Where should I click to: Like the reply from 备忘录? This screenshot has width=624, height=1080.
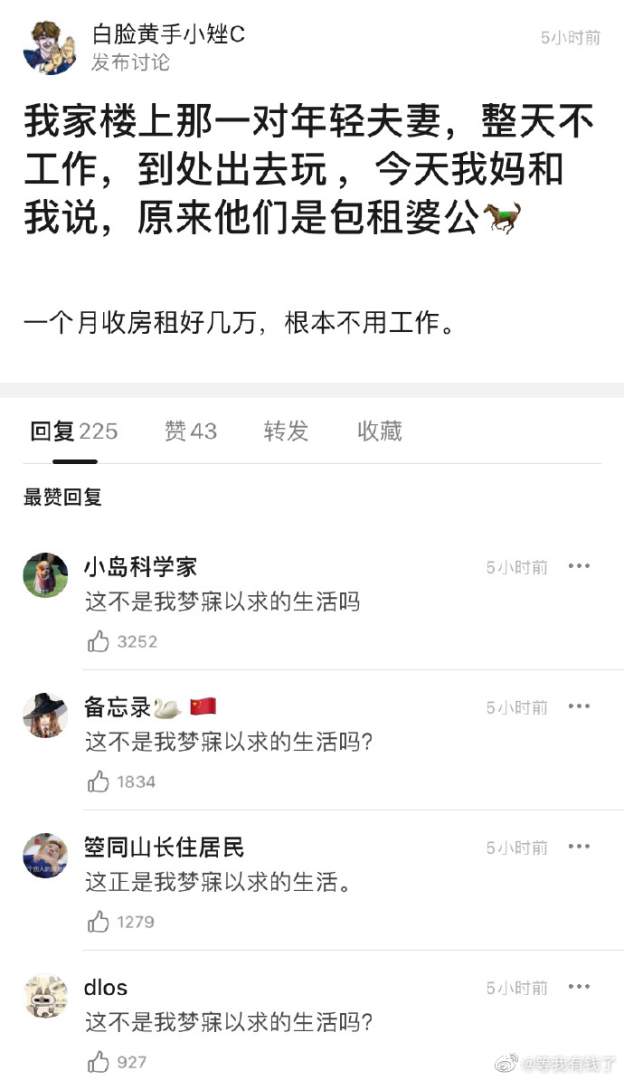point(99,782)
